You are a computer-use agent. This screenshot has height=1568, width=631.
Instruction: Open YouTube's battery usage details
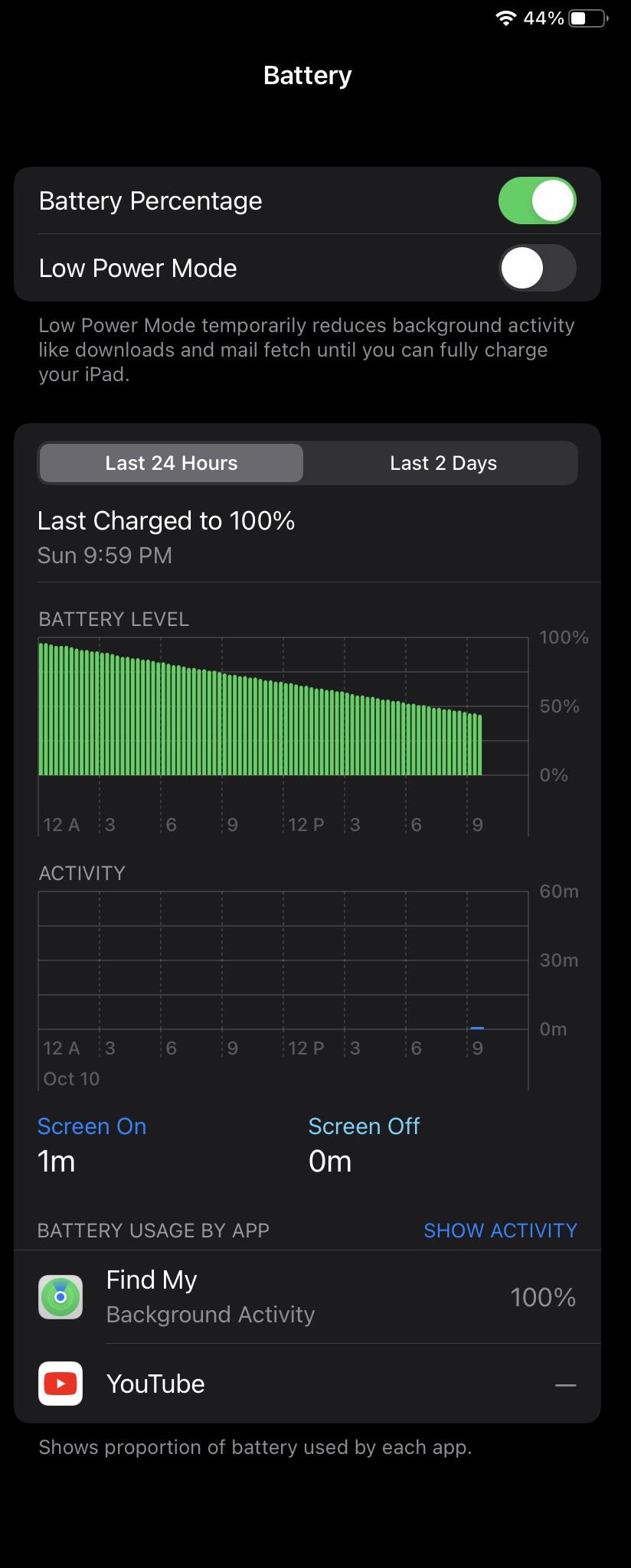coord(306,1383)
